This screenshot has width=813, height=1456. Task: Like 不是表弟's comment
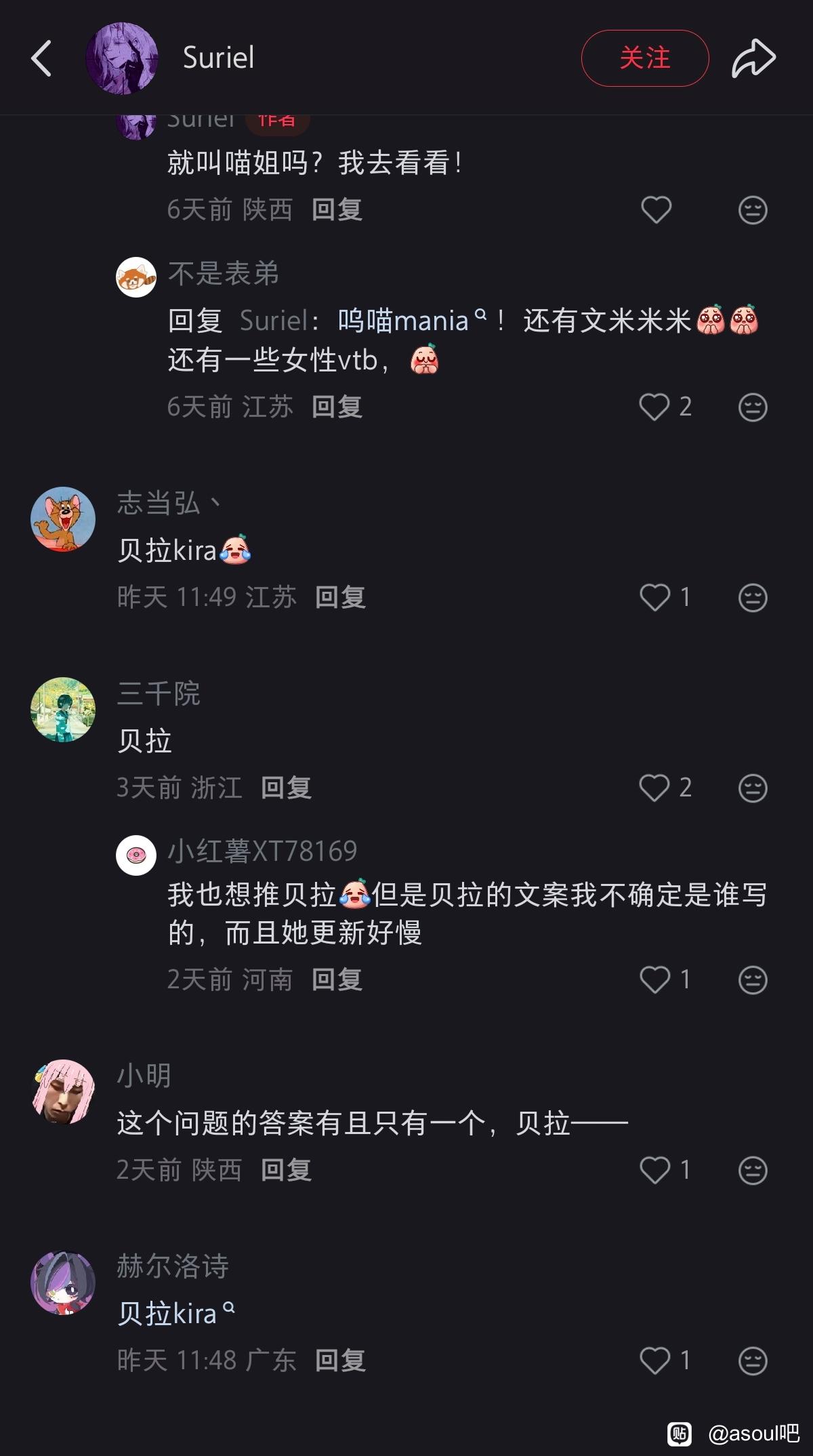tap(654, 407)
